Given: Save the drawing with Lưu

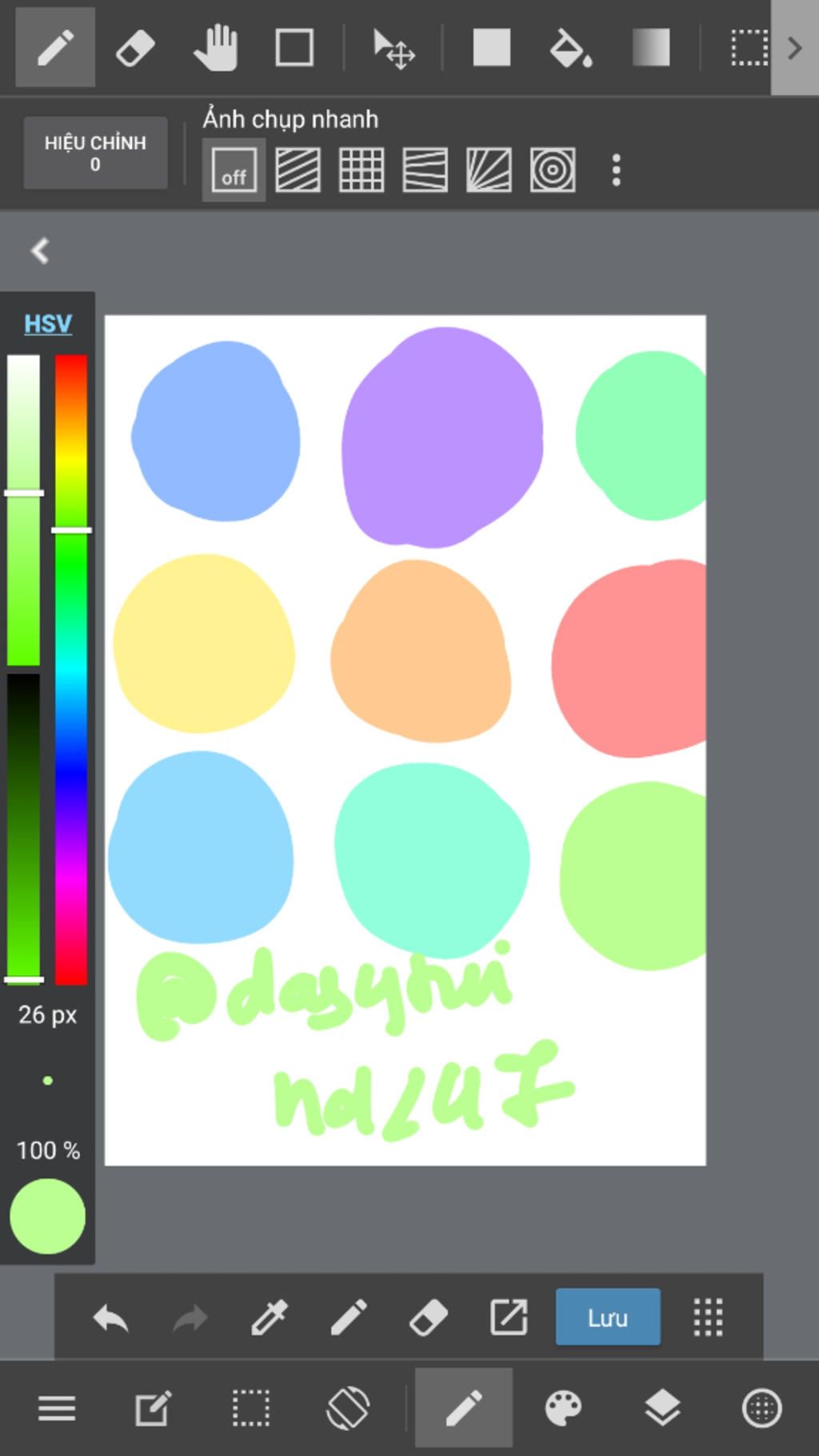Looking at the screenshot, I should pyautogui.click(x=608, y=1317).
